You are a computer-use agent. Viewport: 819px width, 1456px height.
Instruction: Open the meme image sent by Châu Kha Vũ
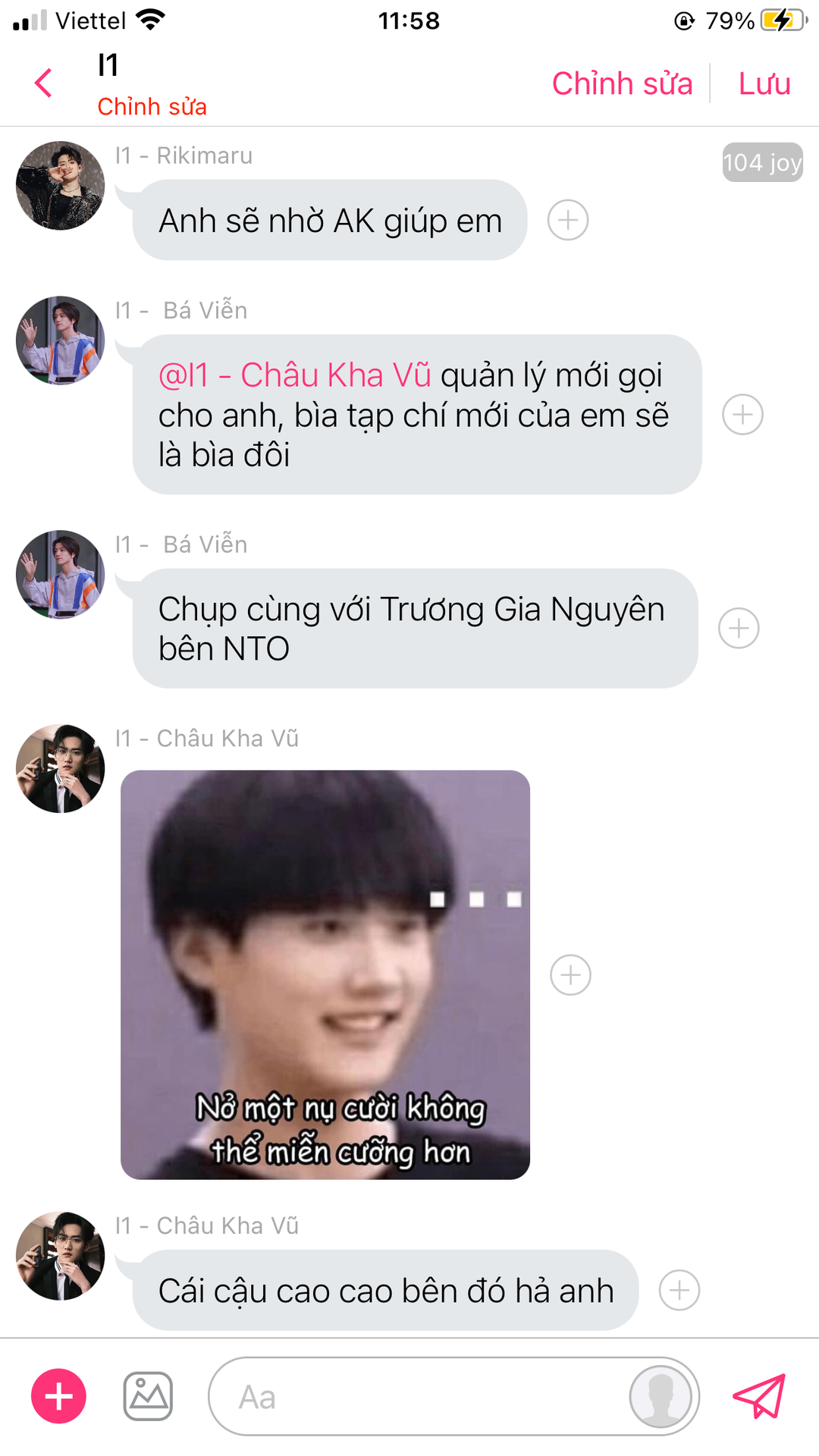click(325, 974)
